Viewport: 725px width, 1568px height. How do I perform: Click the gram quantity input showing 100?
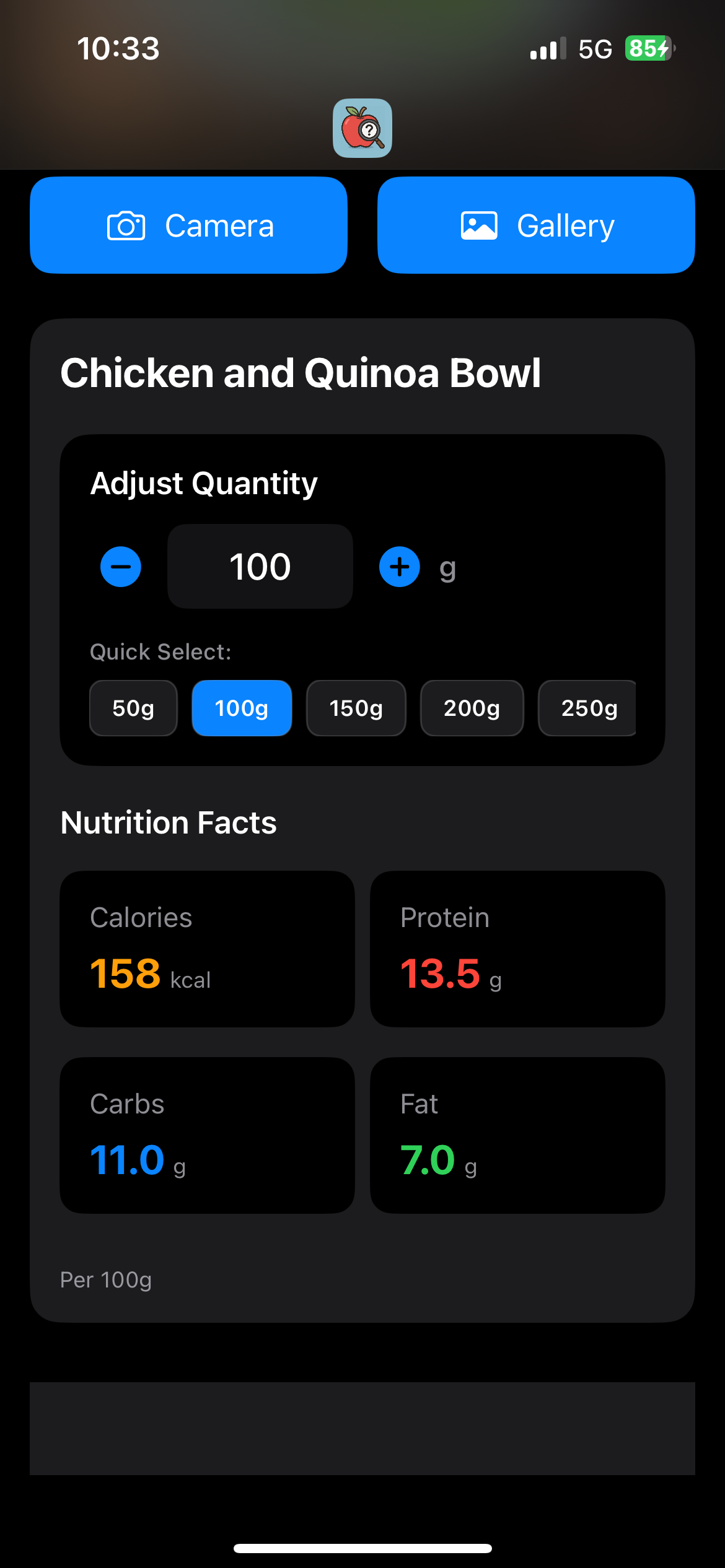pyautogui.click(x=259, y=565)
